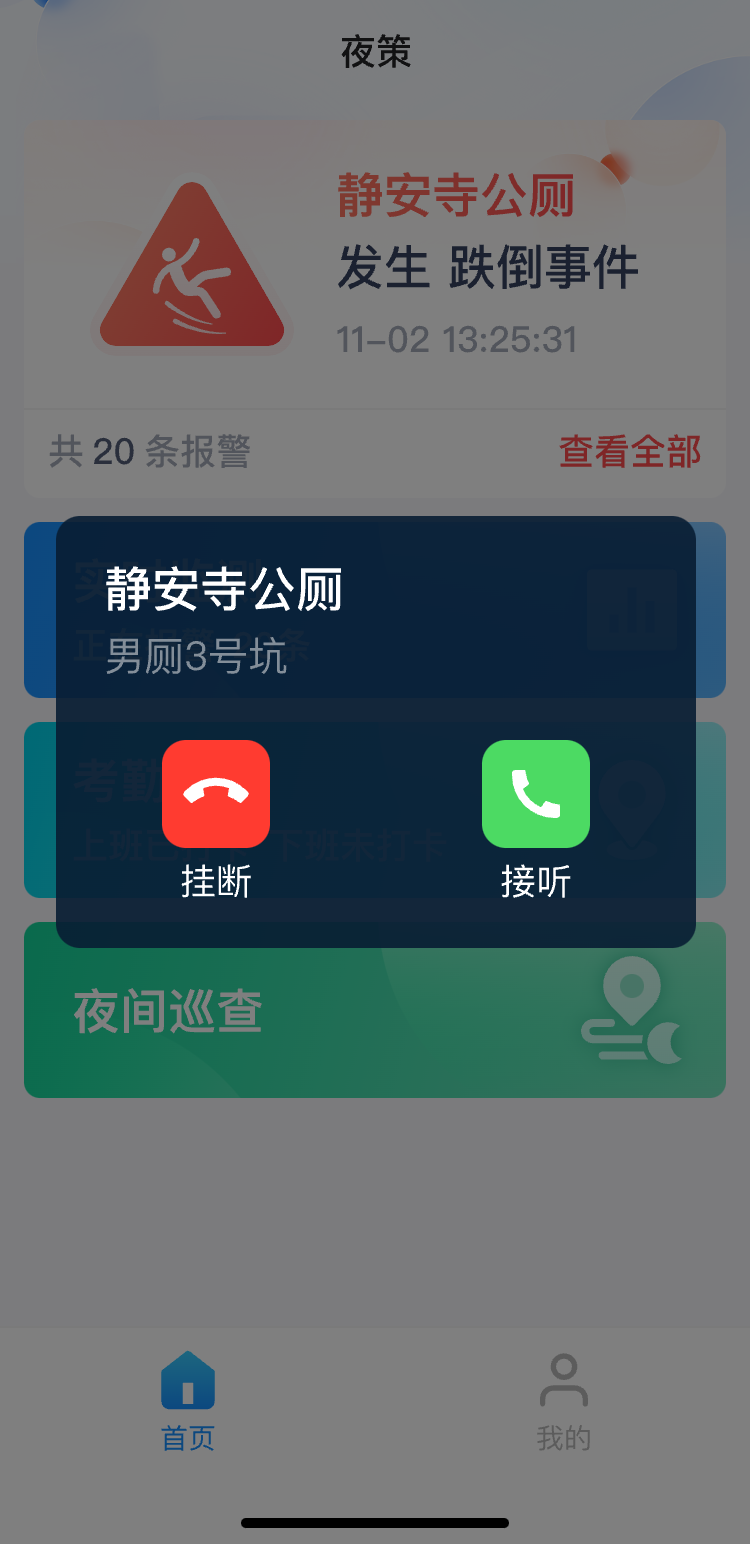Open the 夜间巡查 card
The image size is (750, 1544).
375,1010
